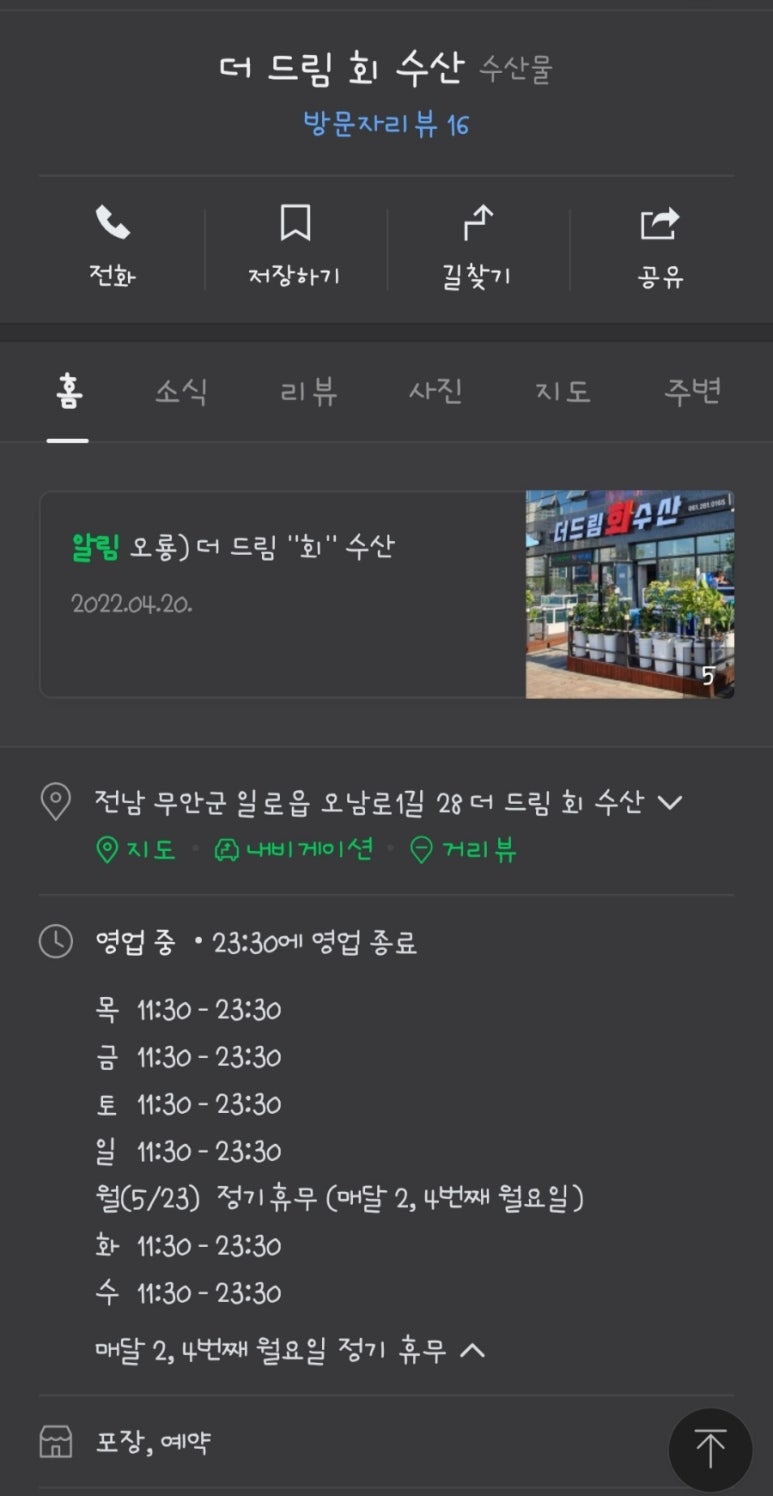This screenshot has width=773, height=1496.
Task: Collapse the business hours list
Action: click(472, 1351)
